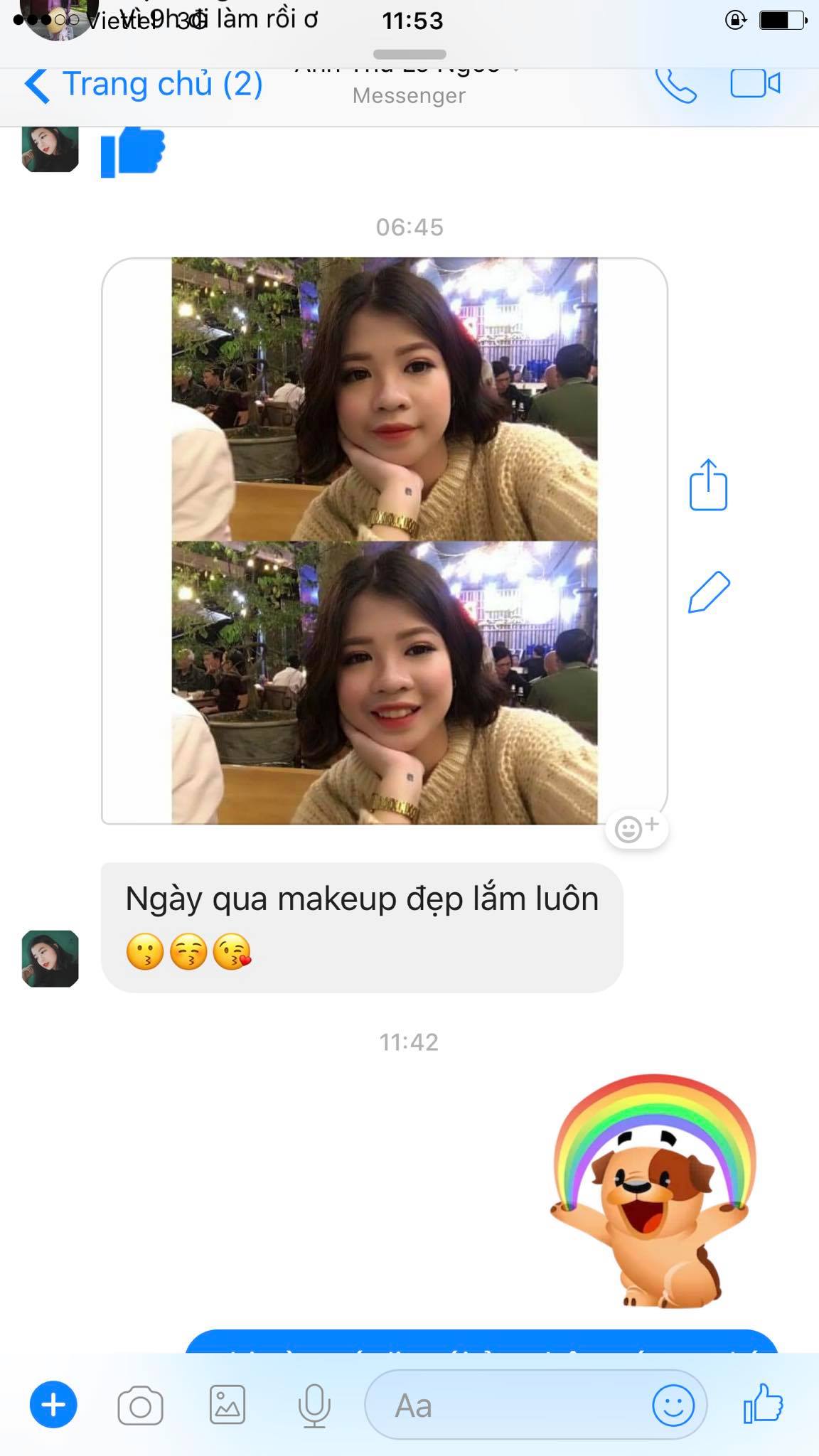The height and width of the screenshot is (1456, 819).
Task: Go back to Trang chủ
Action: click(x=143, y=85)
